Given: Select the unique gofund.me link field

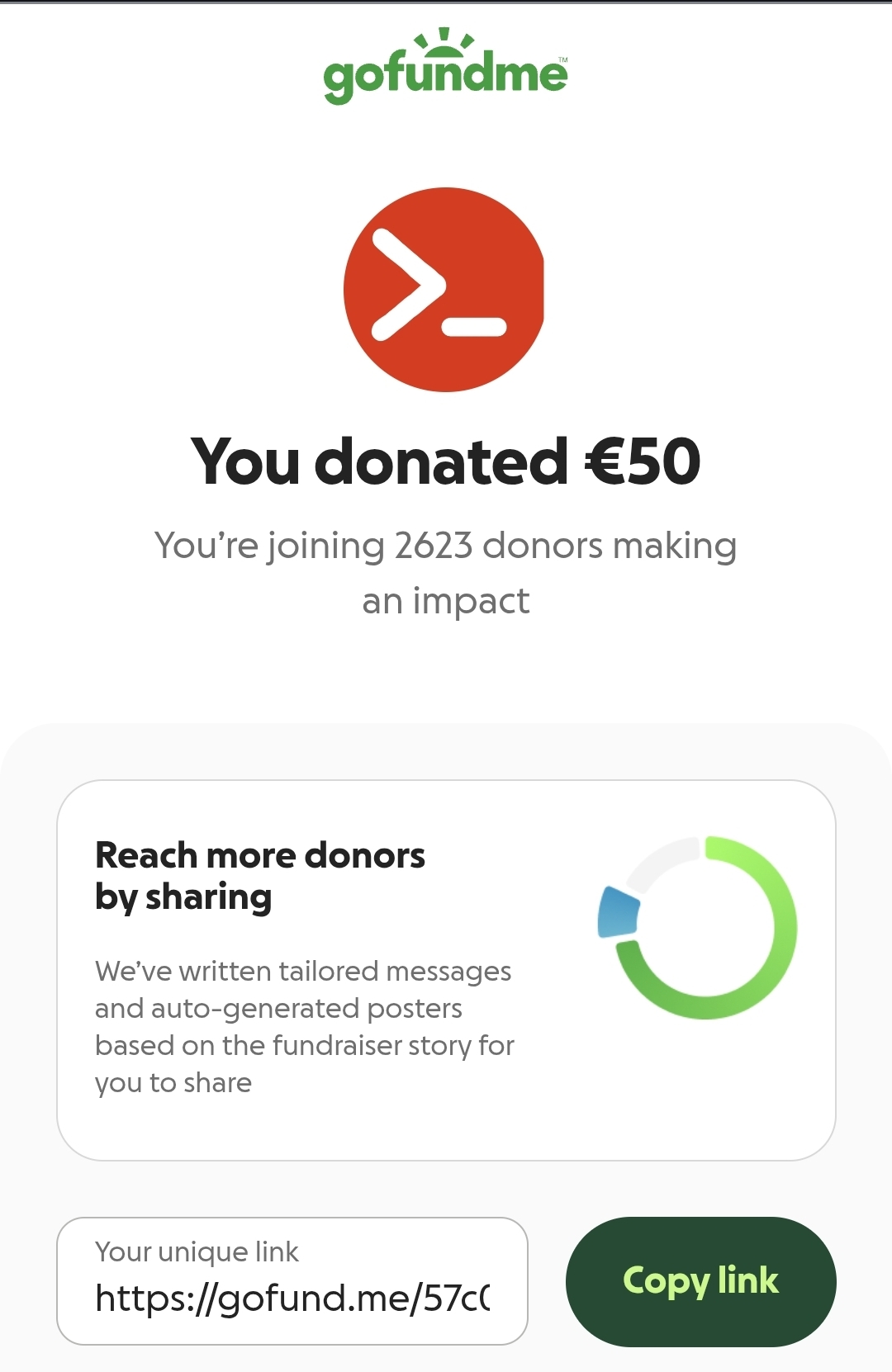Looking at the screenshot, I should (292, 1281).
